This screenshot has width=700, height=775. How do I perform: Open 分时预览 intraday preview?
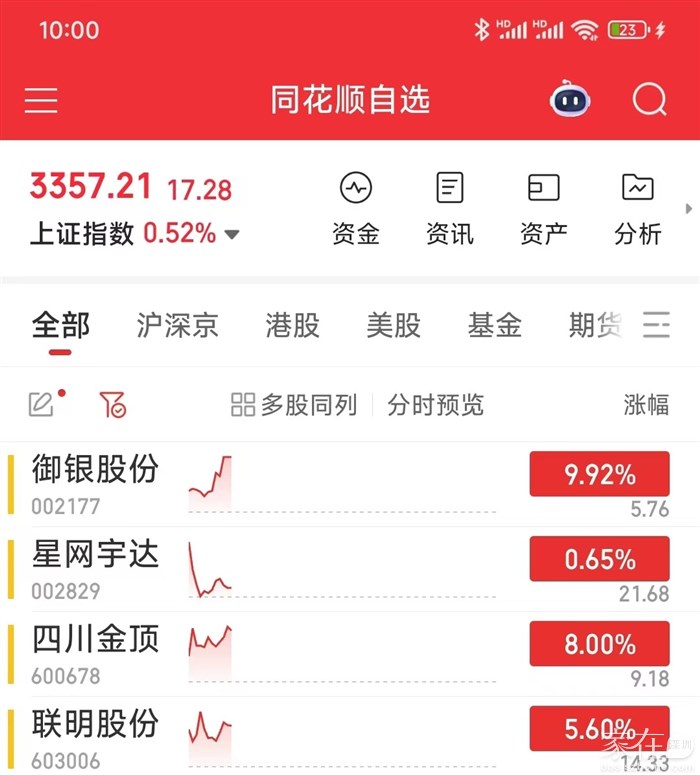[435, 405]
